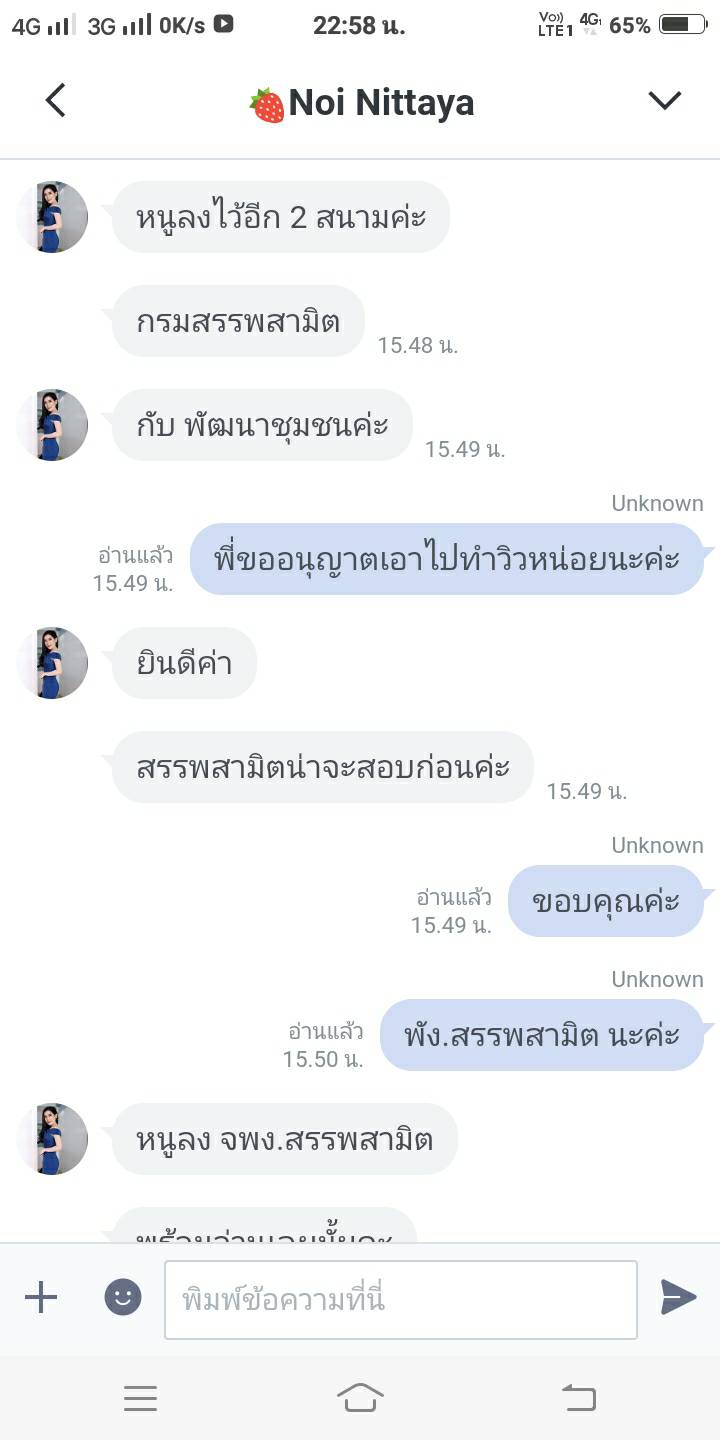Open Noi Nittaya's avatar beside first message

[52, 217]
